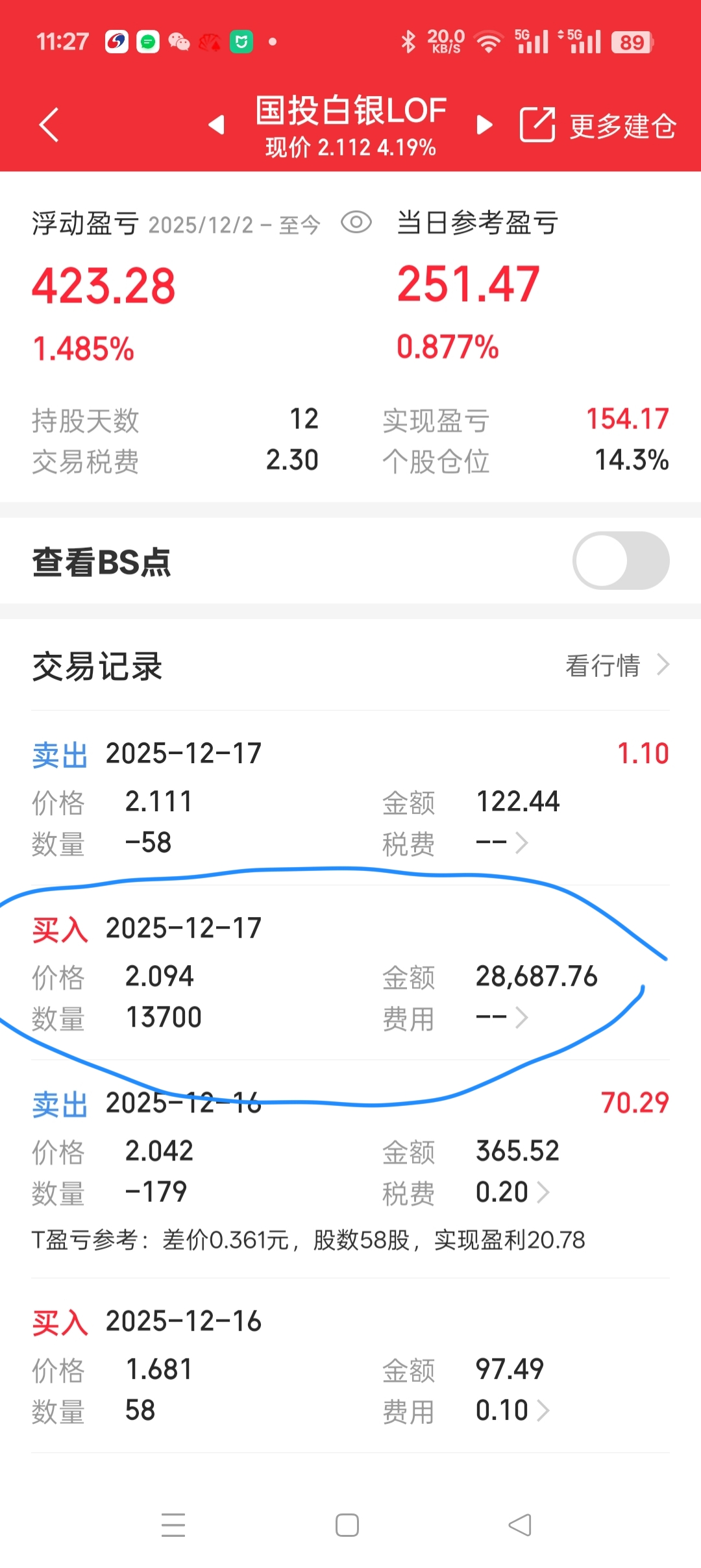Open recent apps from navigation bar
This screenshot has height=1568, width=701.
click(173, 1525)
